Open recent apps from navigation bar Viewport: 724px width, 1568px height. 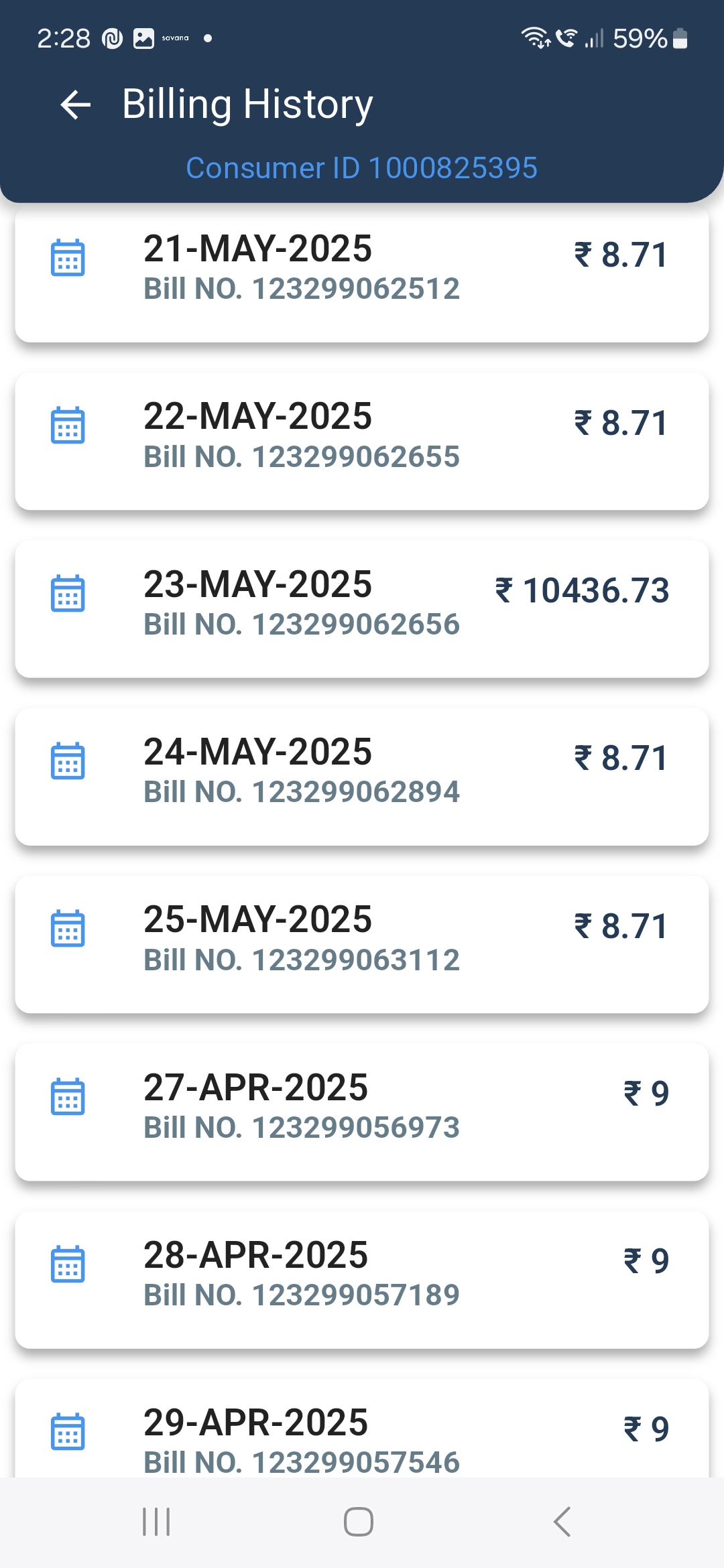[156, 1522]
